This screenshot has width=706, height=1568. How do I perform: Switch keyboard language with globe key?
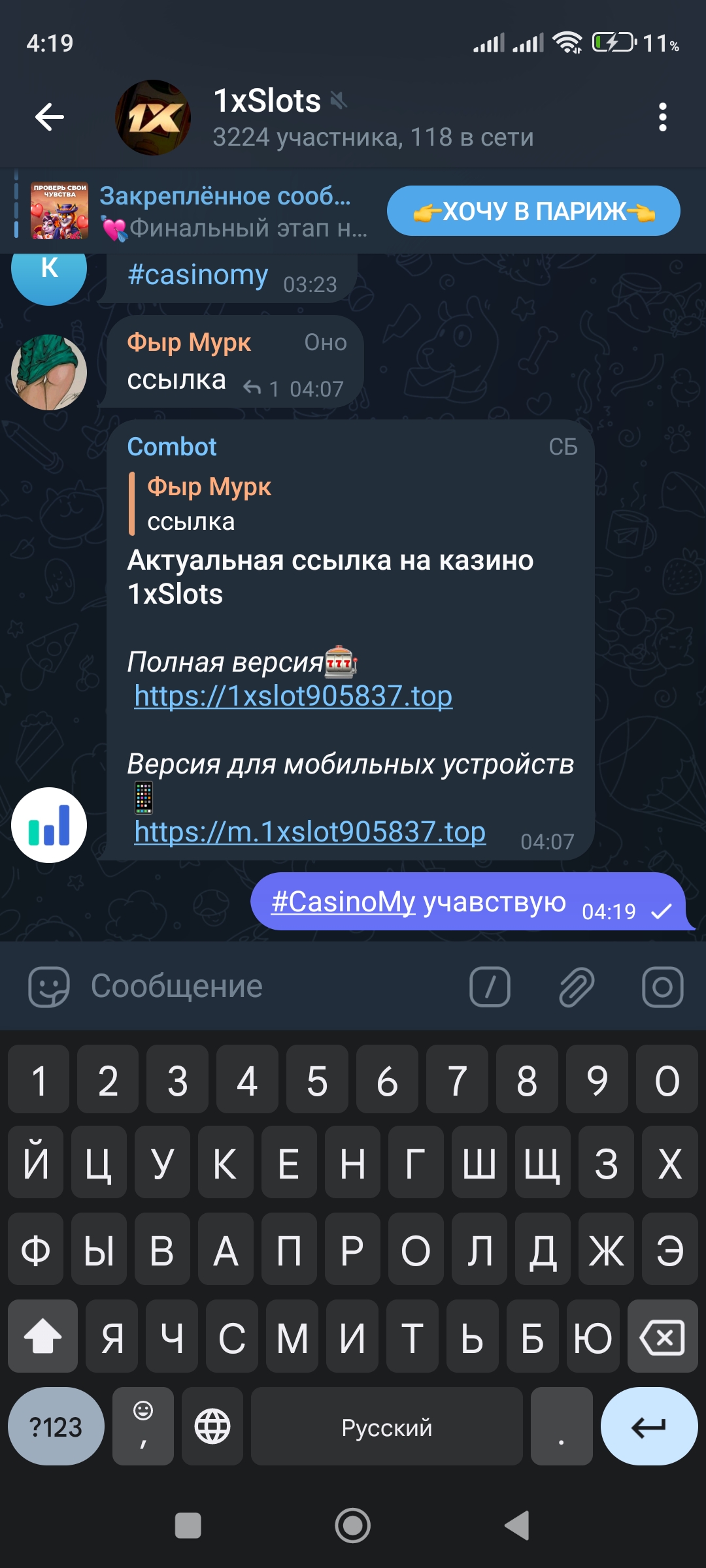pos(212,1426)
